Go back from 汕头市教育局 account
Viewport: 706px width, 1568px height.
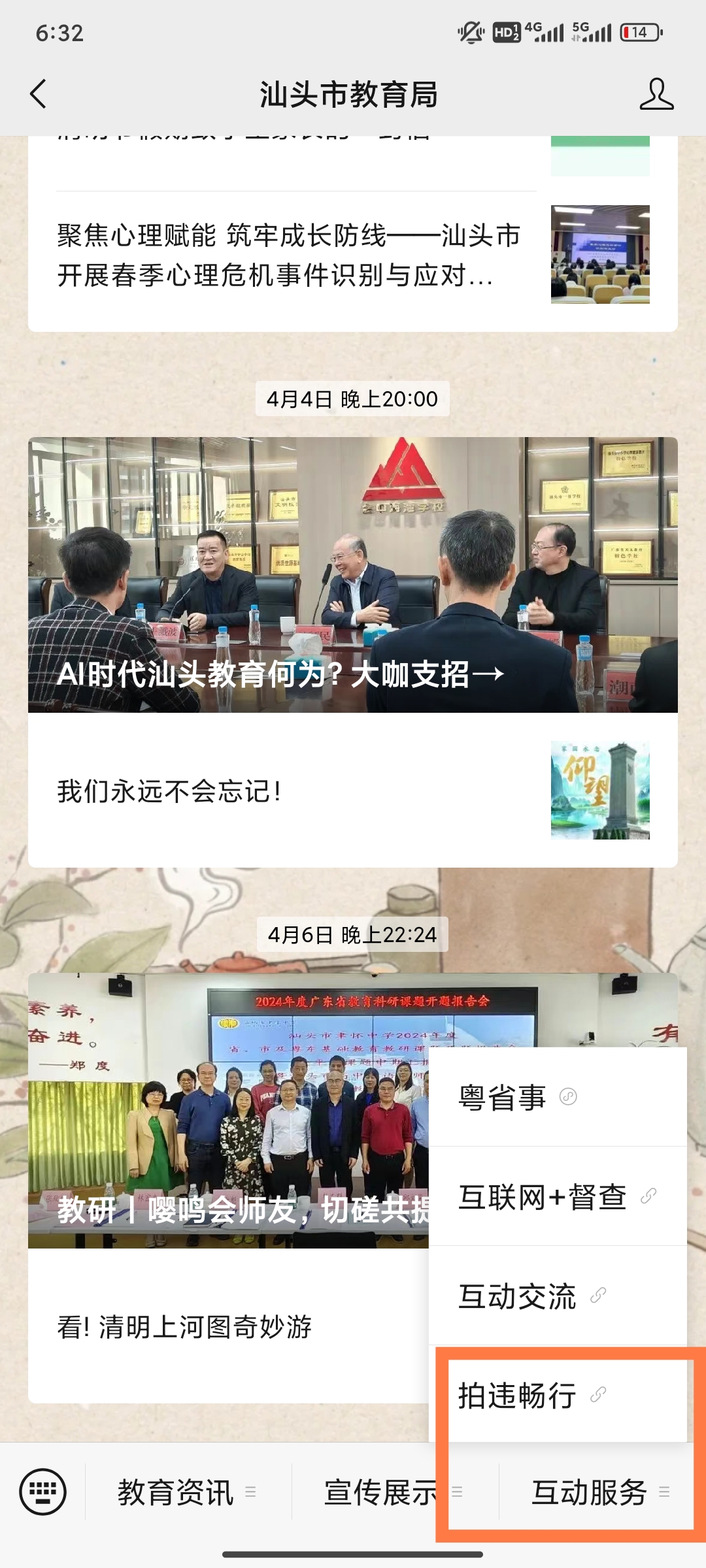pyautogui.click(x=39, y=94)
